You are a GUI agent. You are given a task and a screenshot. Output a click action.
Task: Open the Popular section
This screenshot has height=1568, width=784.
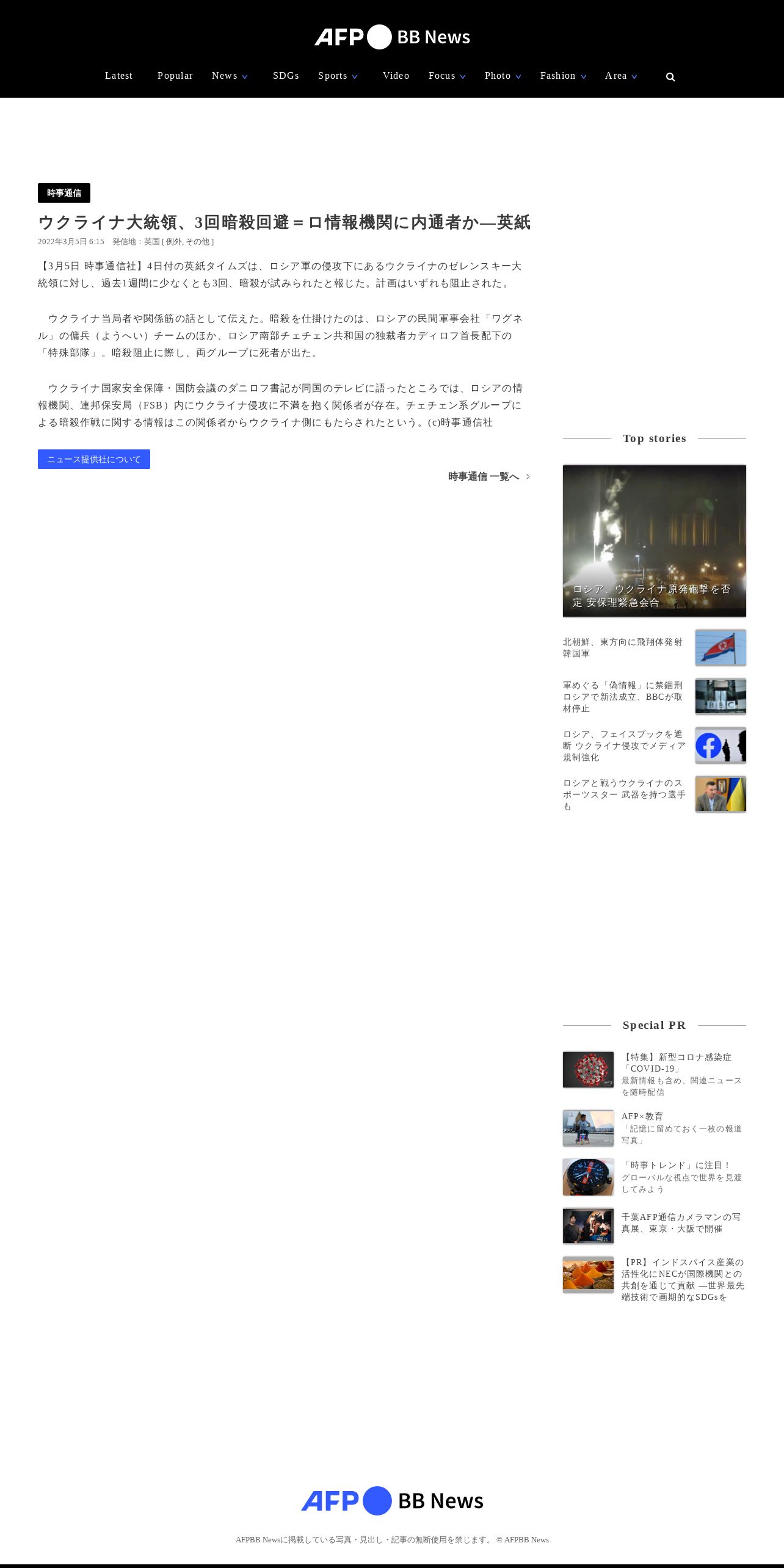(175, 76)
